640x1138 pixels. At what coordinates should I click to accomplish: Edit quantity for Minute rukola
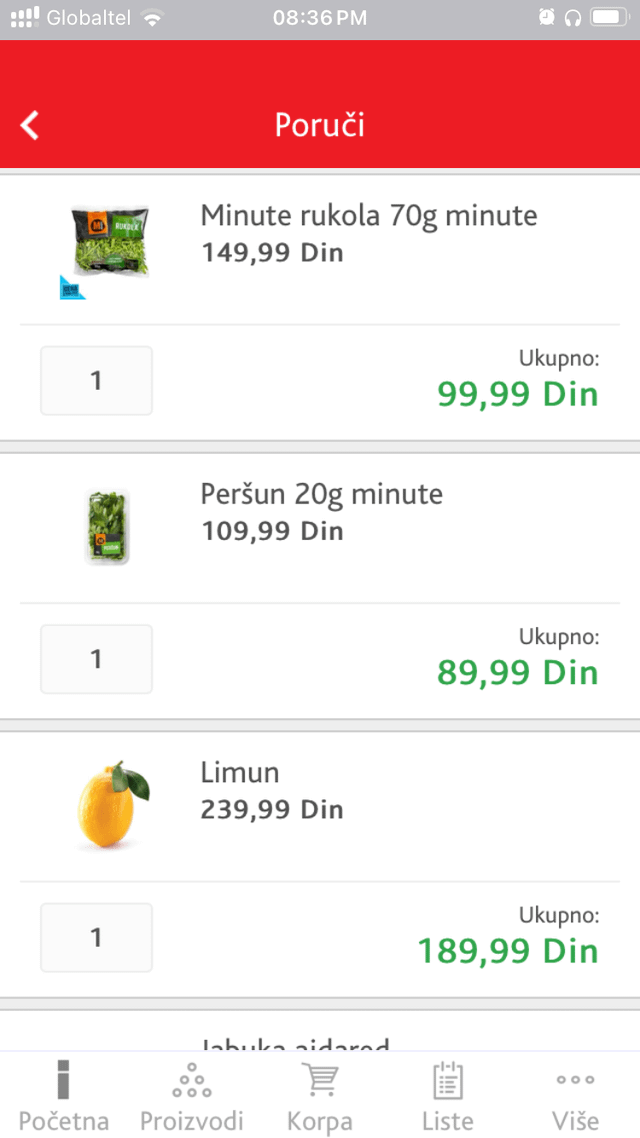(x=97, y=380)
